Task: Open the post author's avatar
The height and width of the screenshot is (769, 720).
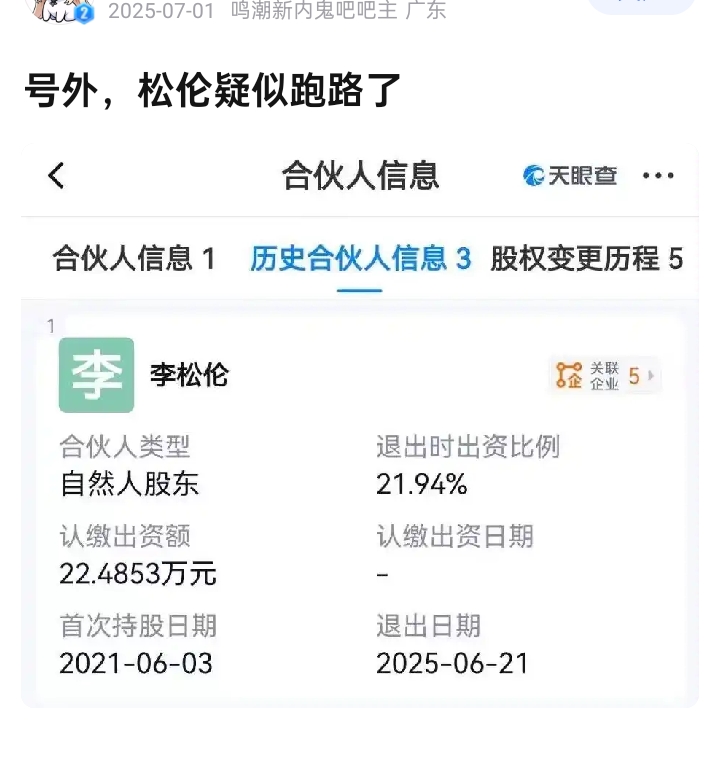Action: pyautogui.click(x=61, y=11)
